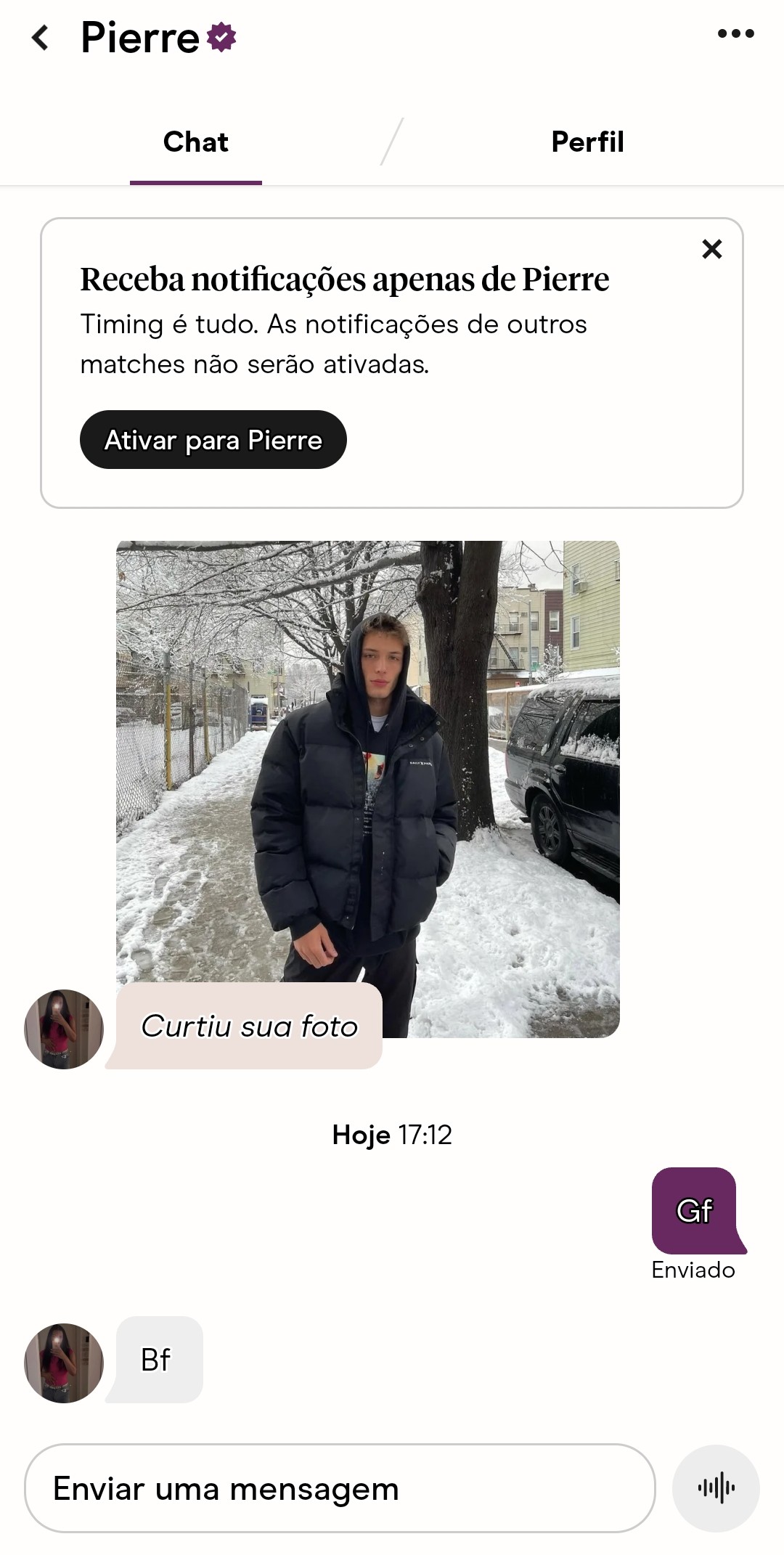Image resolution: width=784 pixels, height=1555 pixels.
Task: Tap Ativar para Pierre button
Action: pyautogui.click(x=213, y=440)
